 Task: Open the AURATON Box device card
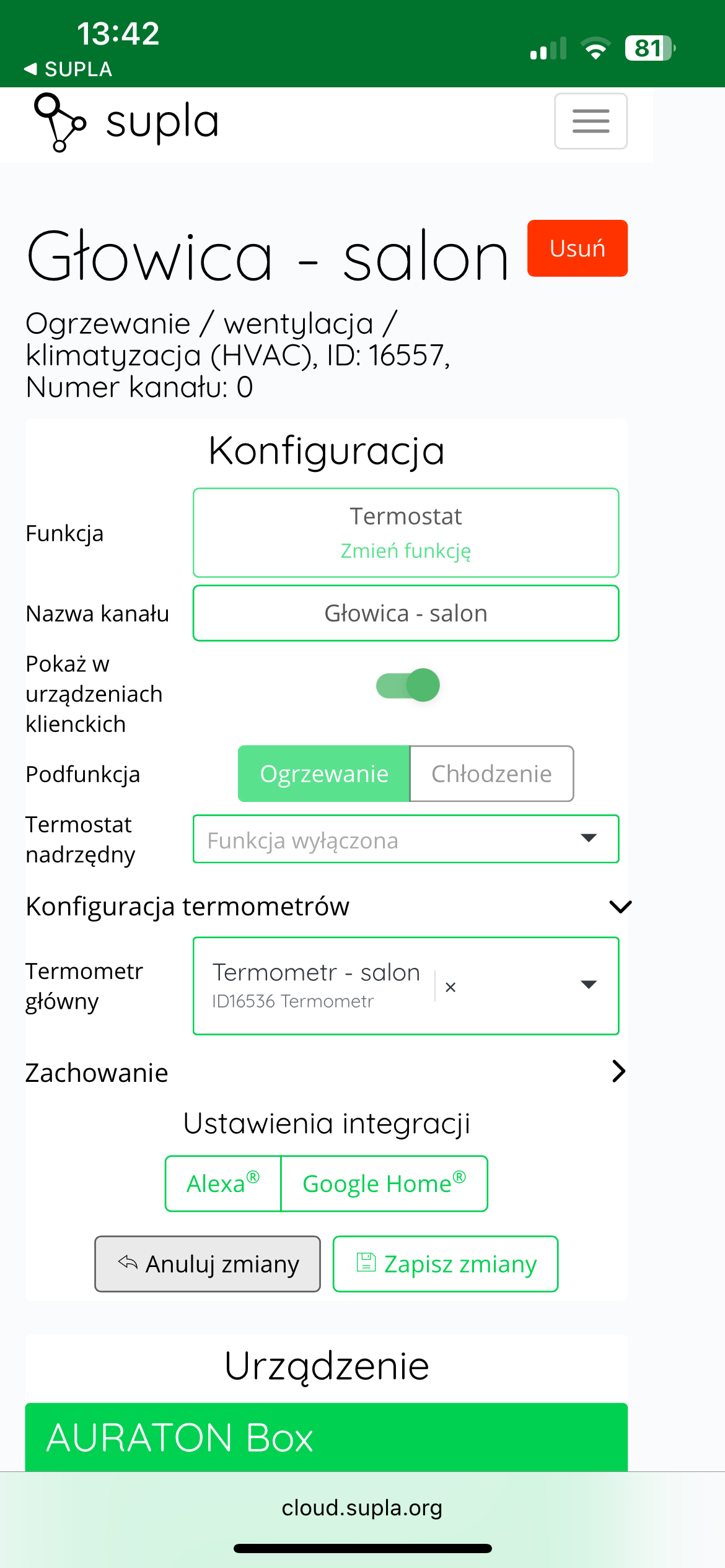pos(327,1437)
